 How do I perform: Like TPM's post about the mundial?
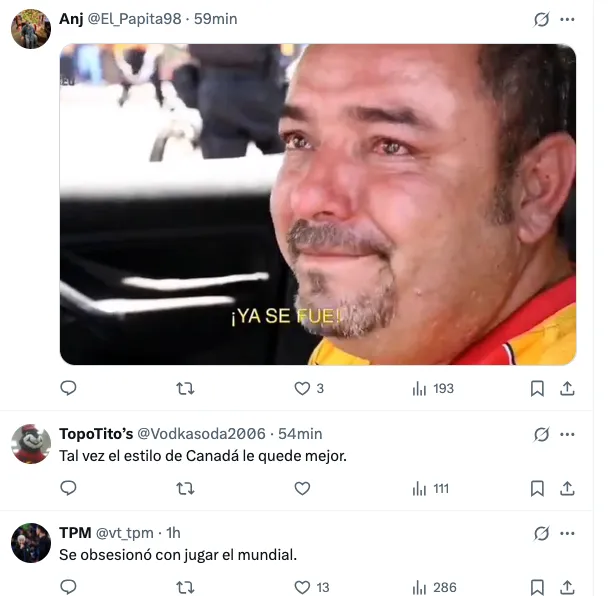point(302,587)
